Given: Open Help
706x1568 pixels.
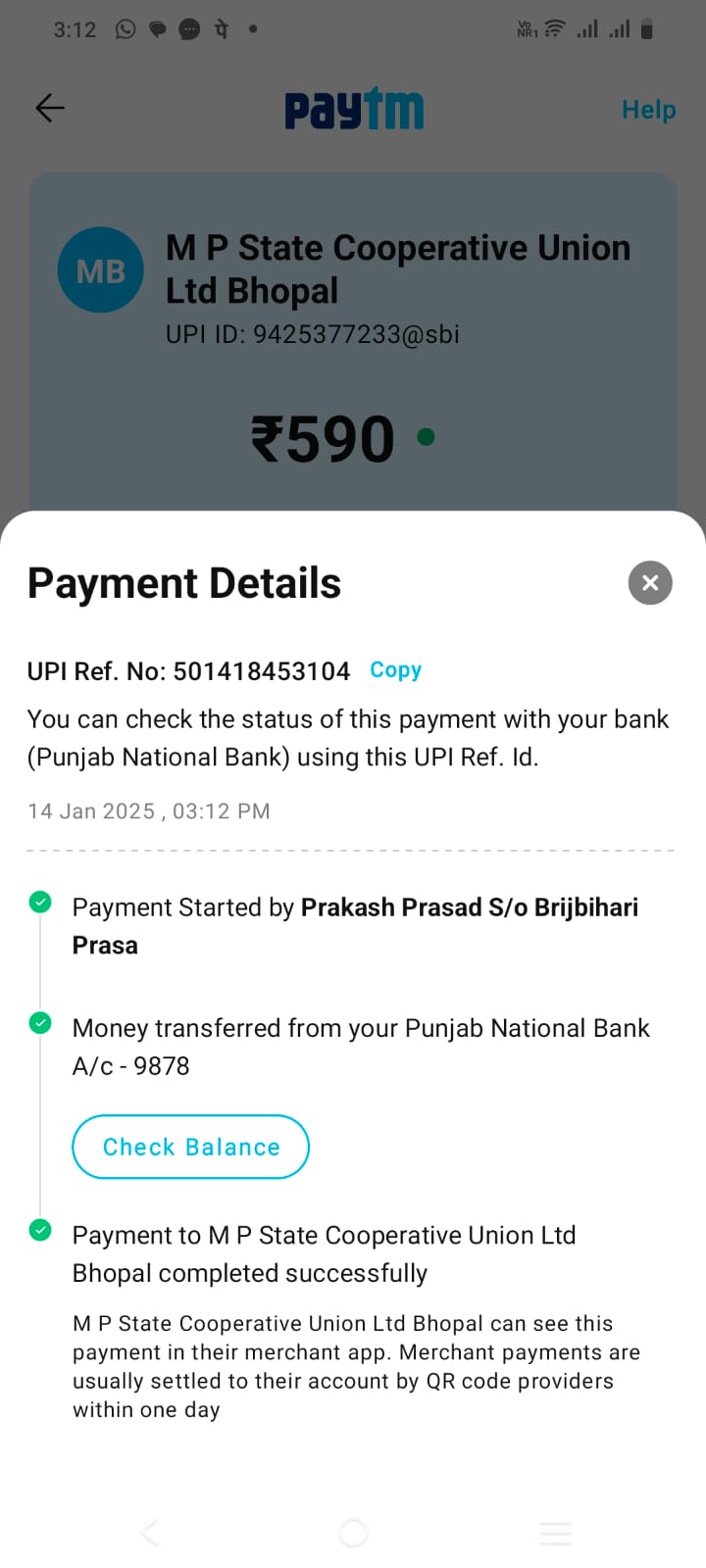Looking at the screenshot, I should click(x=648, y=110).
